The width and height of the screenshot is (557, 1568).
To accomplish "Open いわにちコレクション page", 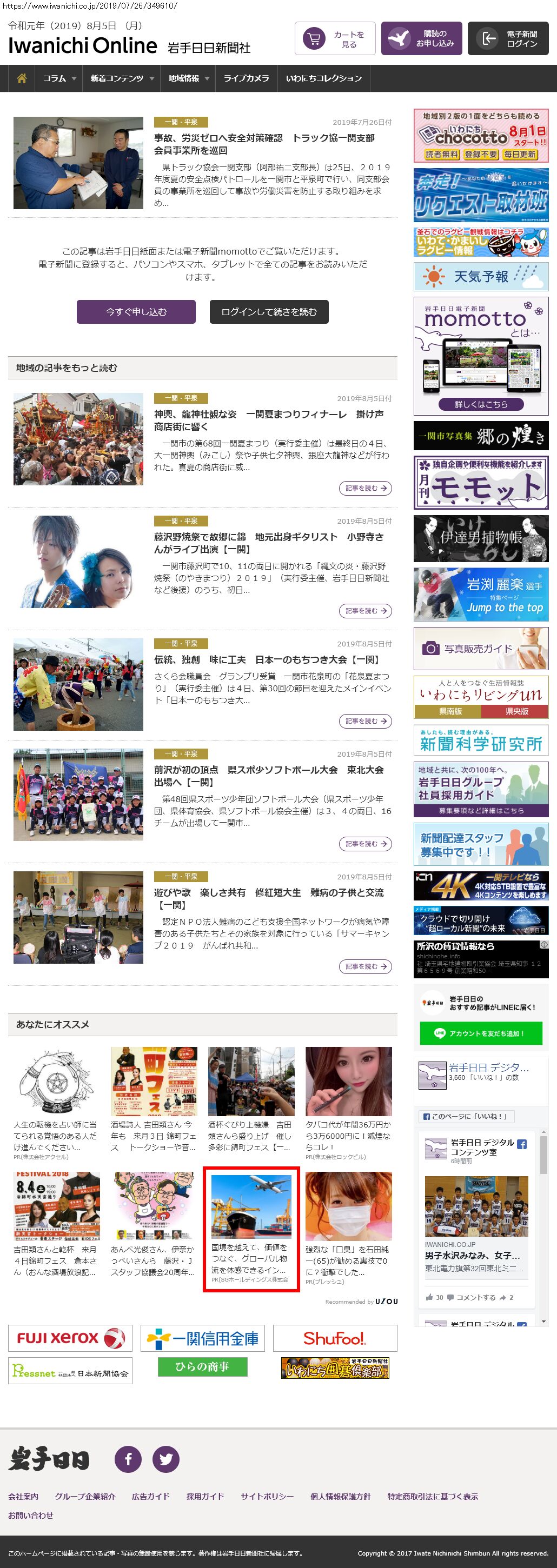I will (x=323, y=78).
